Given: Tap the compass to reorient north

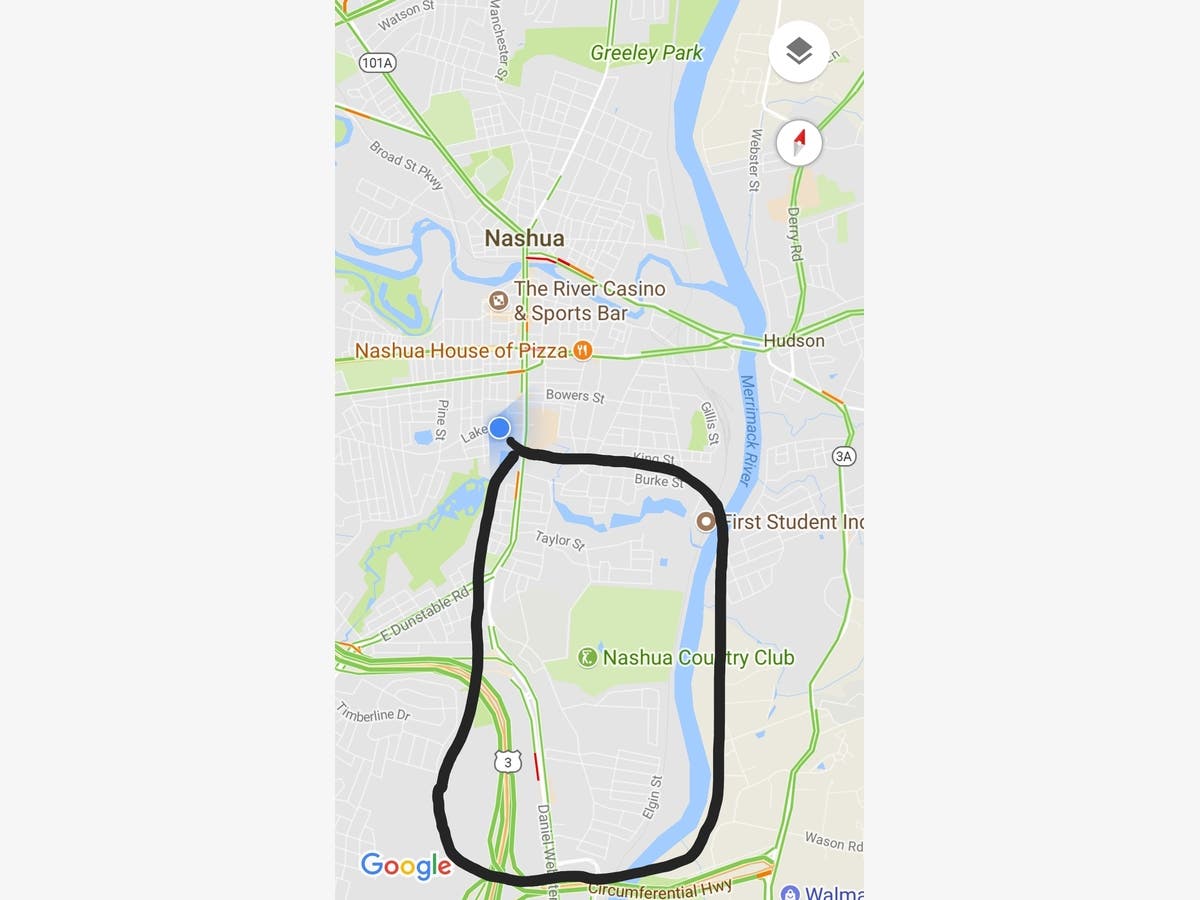Looking at the screenshot, I should click(798, 144).
